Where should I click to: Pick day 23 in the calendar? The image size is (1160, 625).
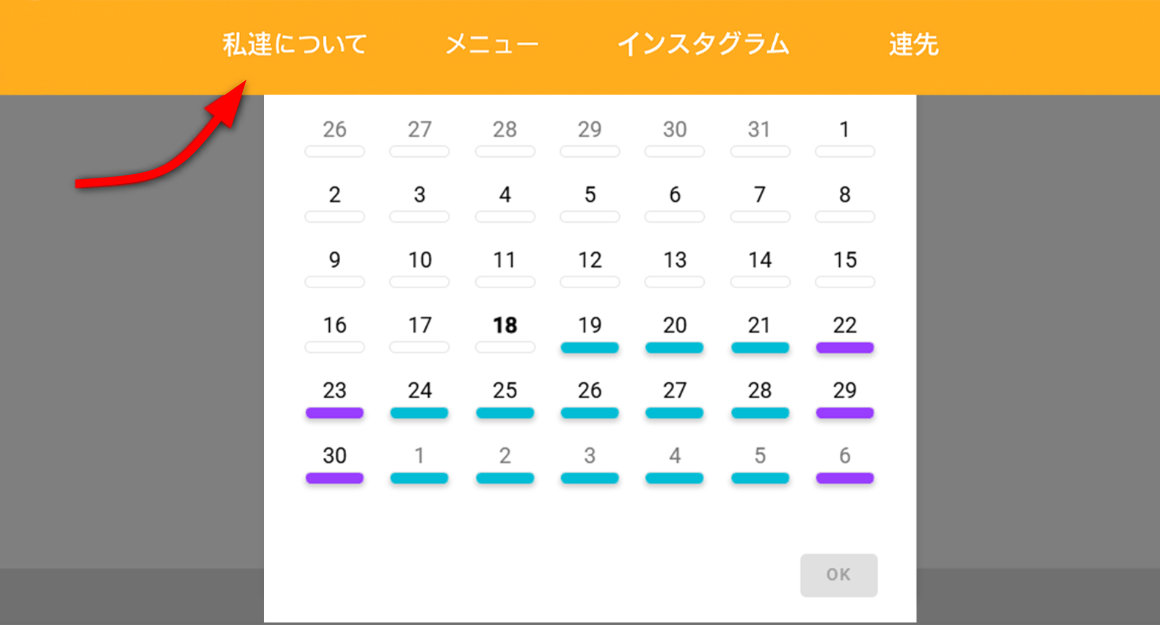click(334, 391)
